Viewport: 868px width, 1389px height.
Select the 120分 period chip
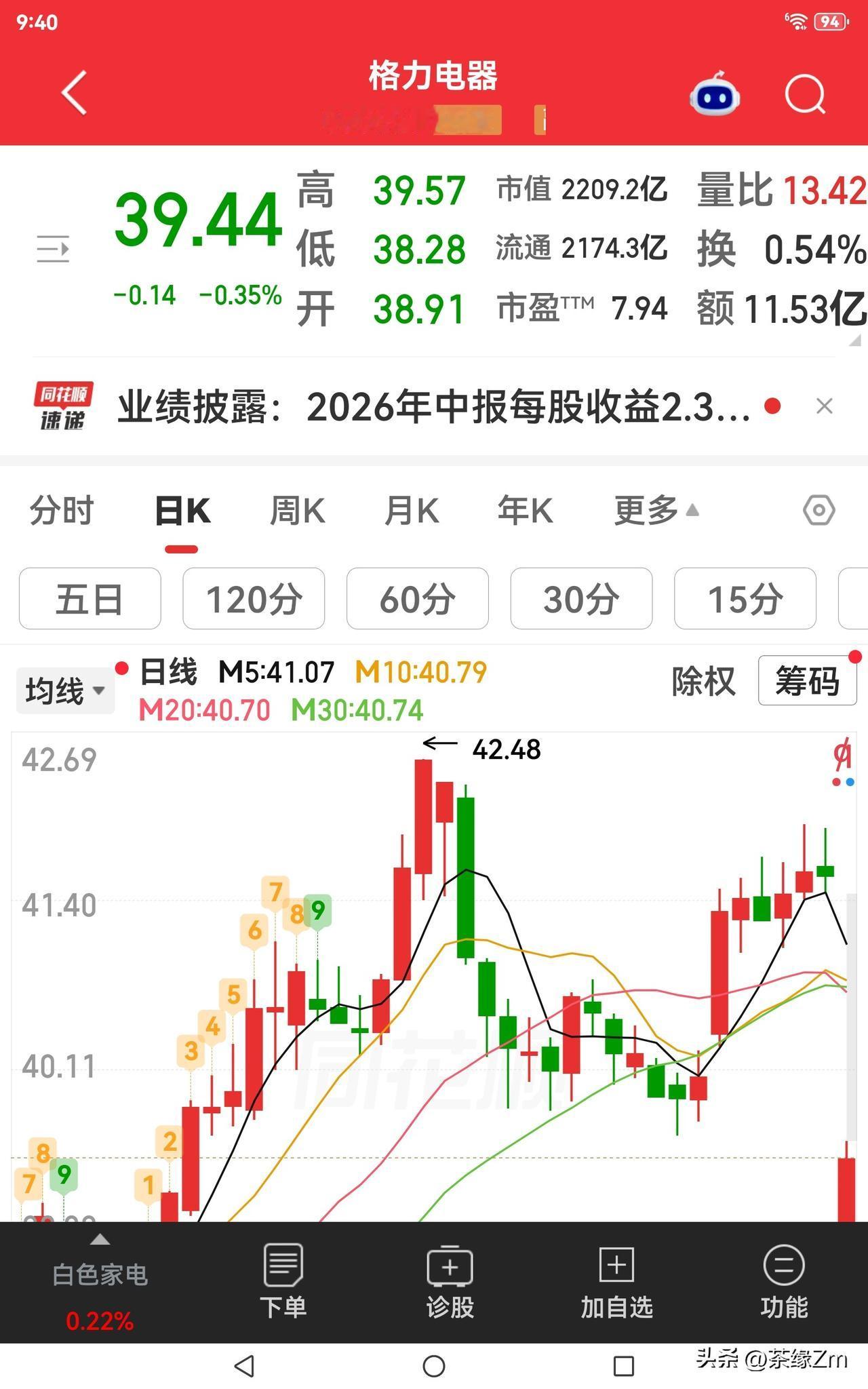point(254,599)
